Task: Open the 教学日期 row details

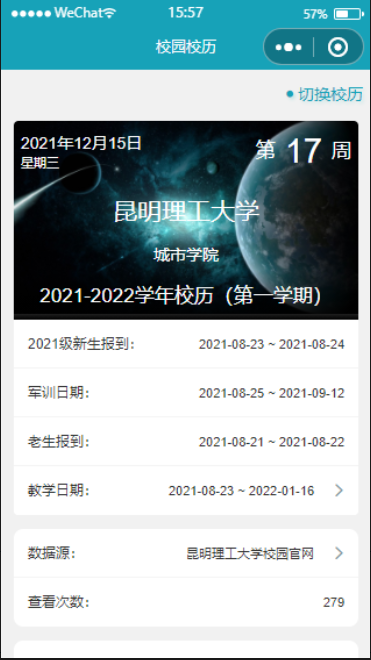Action: [186, 490]
